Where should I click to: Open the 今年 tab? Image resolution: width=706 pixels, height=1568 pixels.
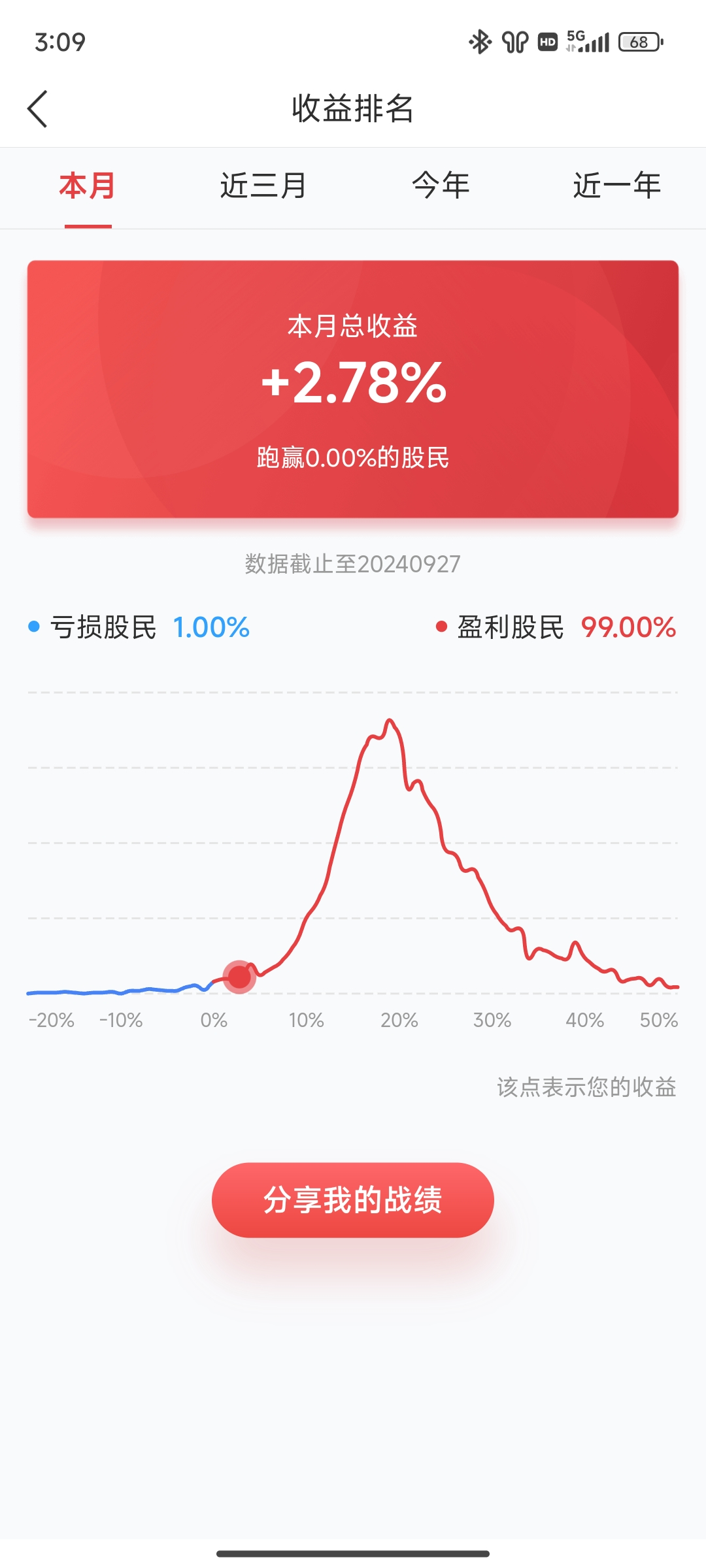pos(441,186)
